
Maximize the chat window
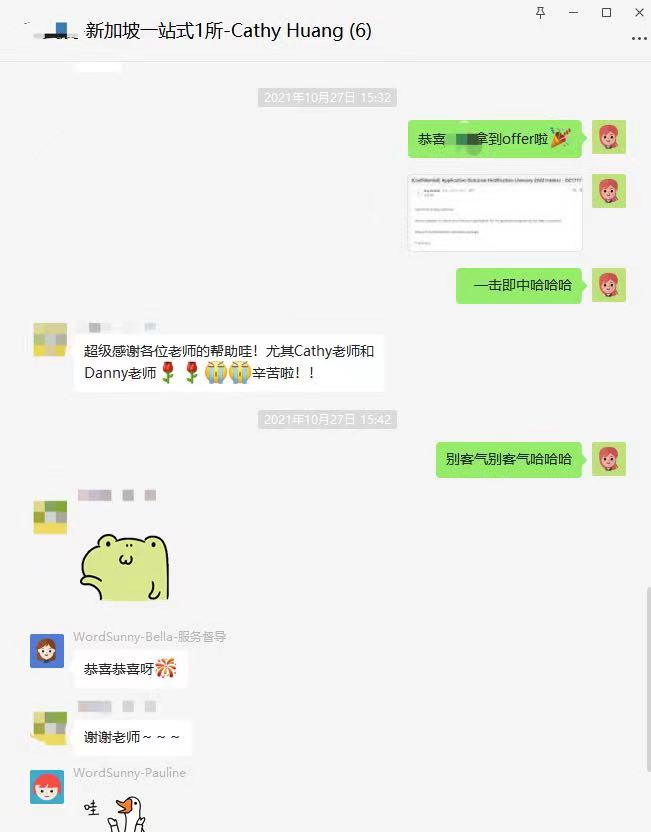coord(606,12)
